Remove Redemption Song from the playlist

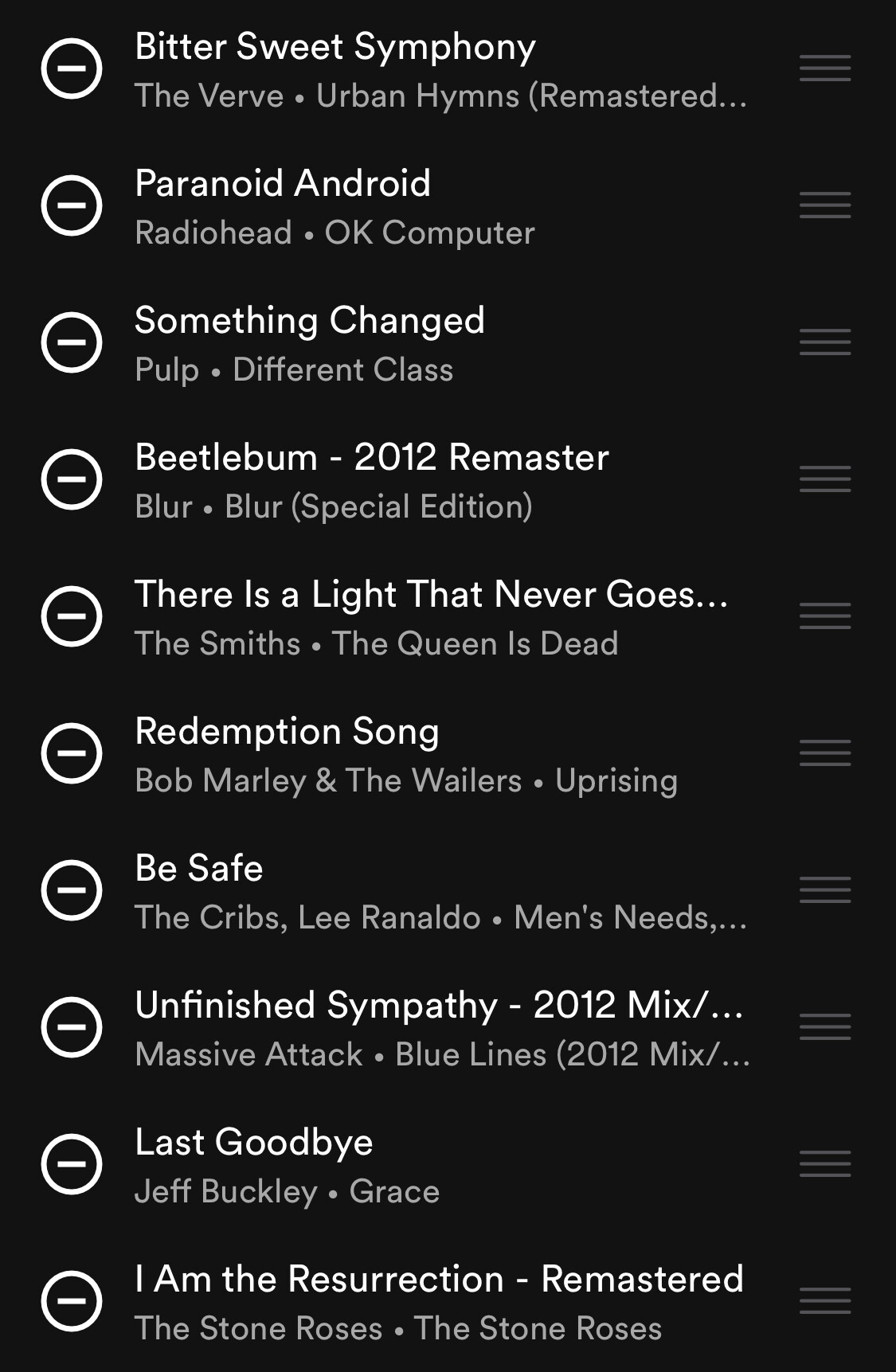tap(72, 753)
